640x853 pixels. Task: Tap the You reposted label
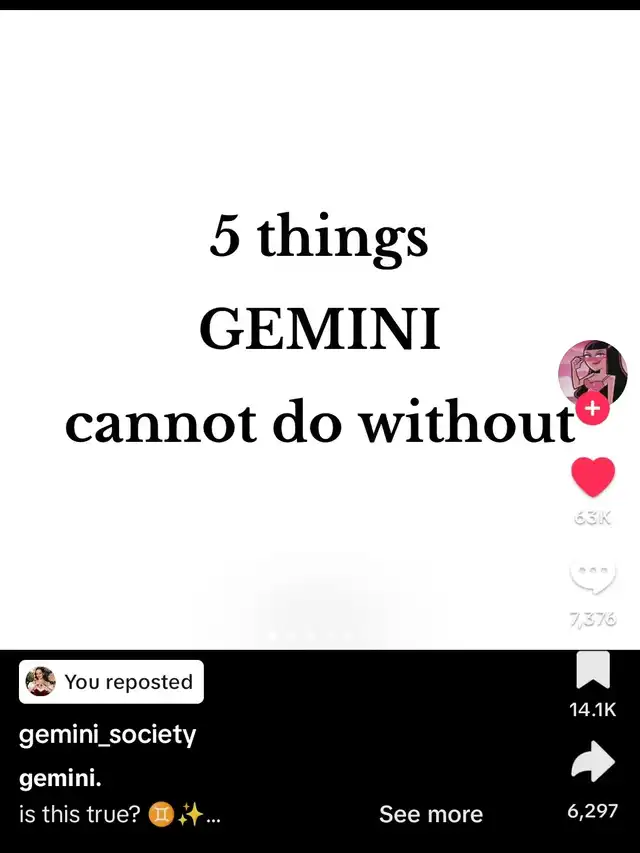point(111,682)
